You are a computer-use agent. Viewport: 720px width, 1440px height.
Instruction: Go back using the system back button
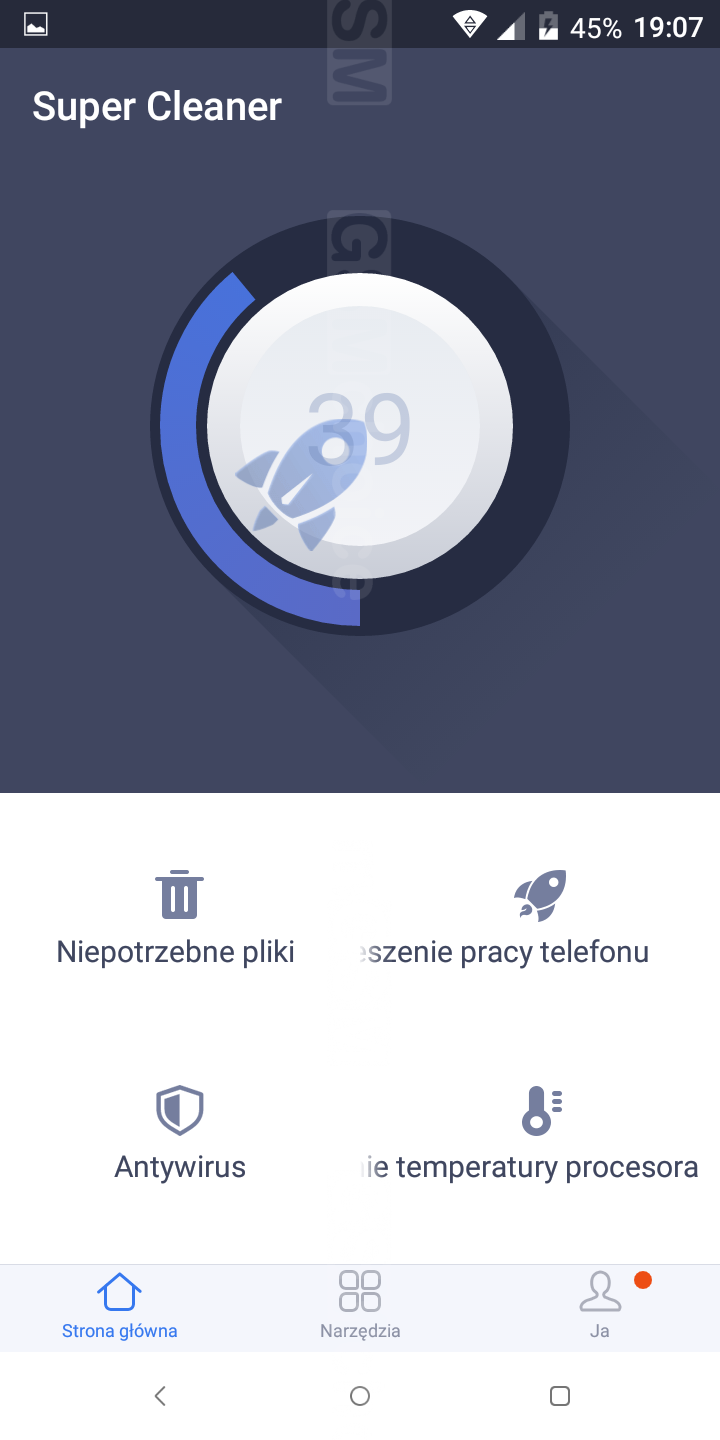[x=160, y=1396]
